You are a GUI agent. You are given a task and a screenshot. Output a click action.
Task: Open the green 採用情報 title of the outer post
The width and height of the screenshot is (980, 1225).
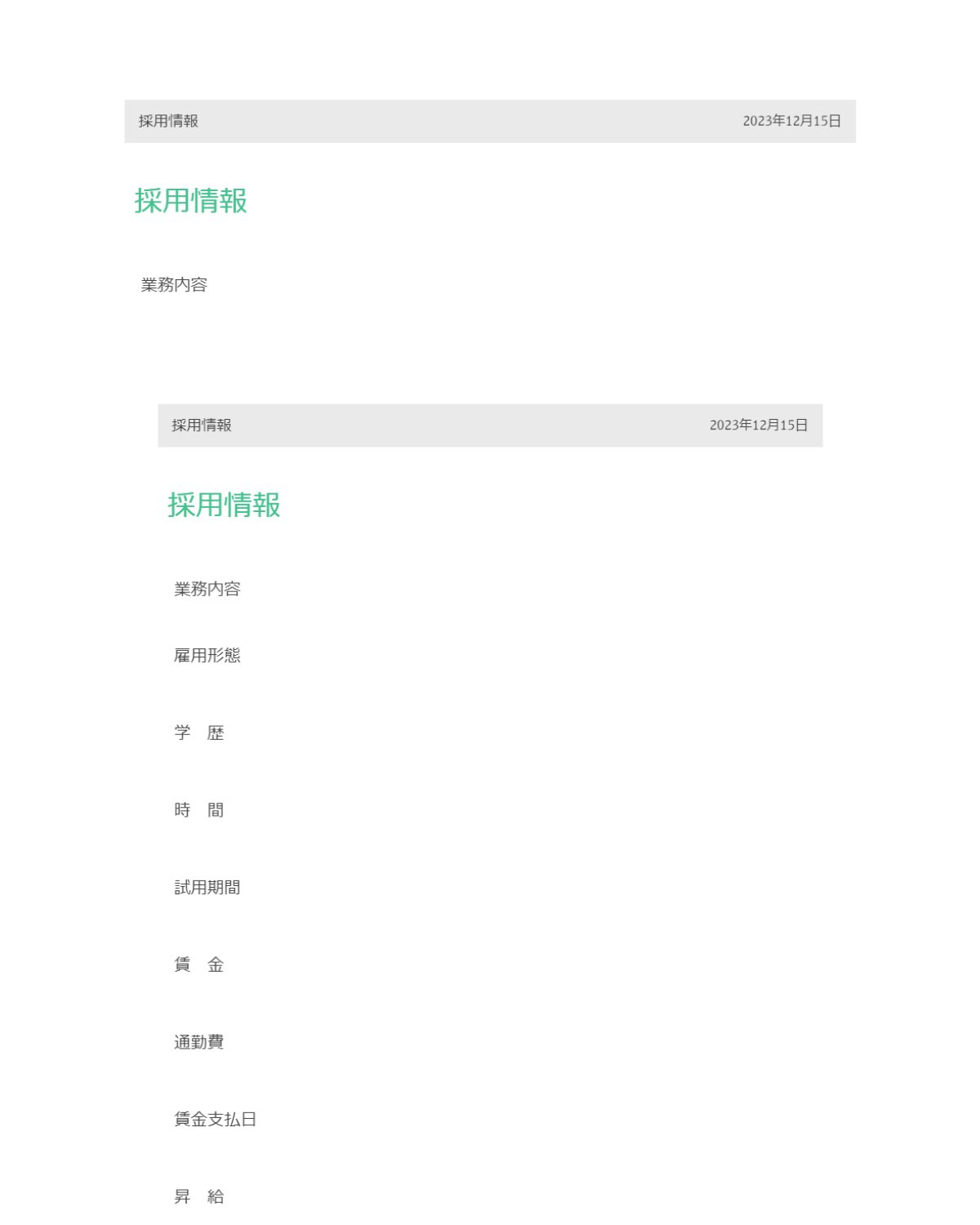click(x=190, y=201)
